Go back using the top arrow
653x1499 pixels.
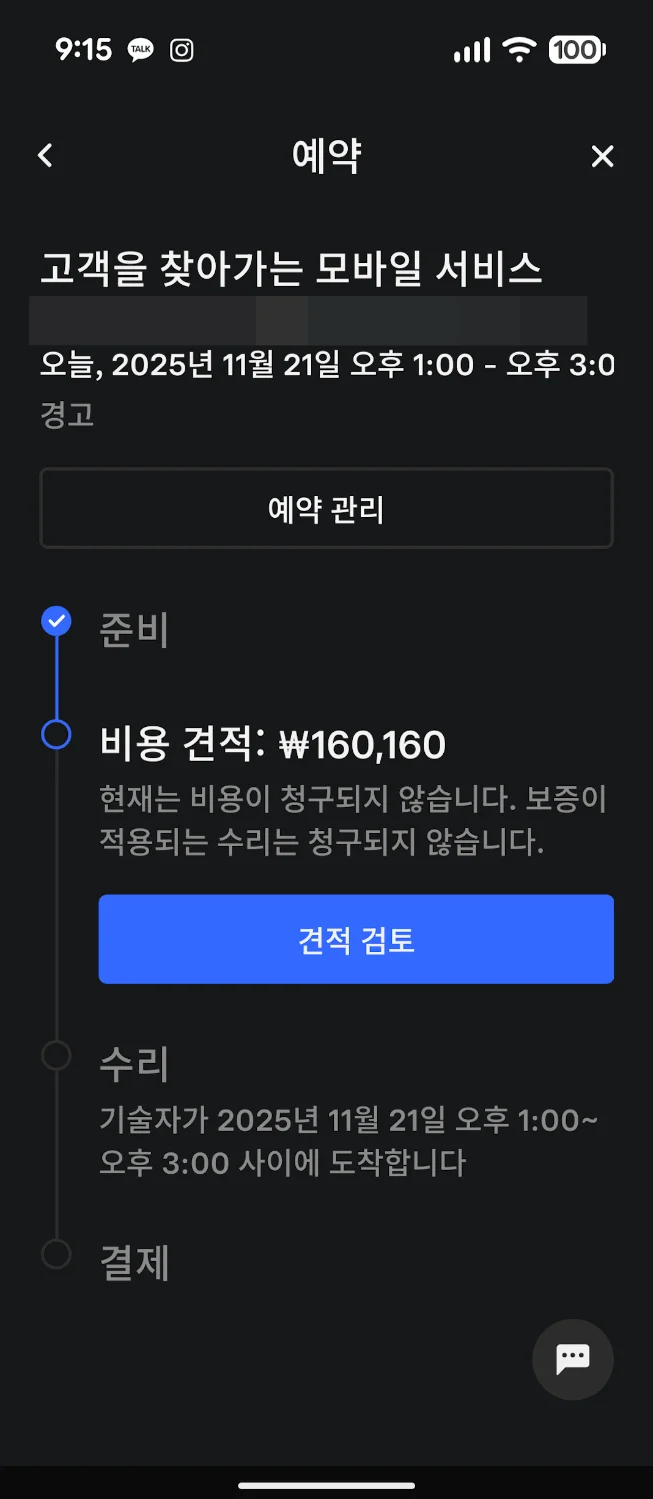tap(45, 156)
